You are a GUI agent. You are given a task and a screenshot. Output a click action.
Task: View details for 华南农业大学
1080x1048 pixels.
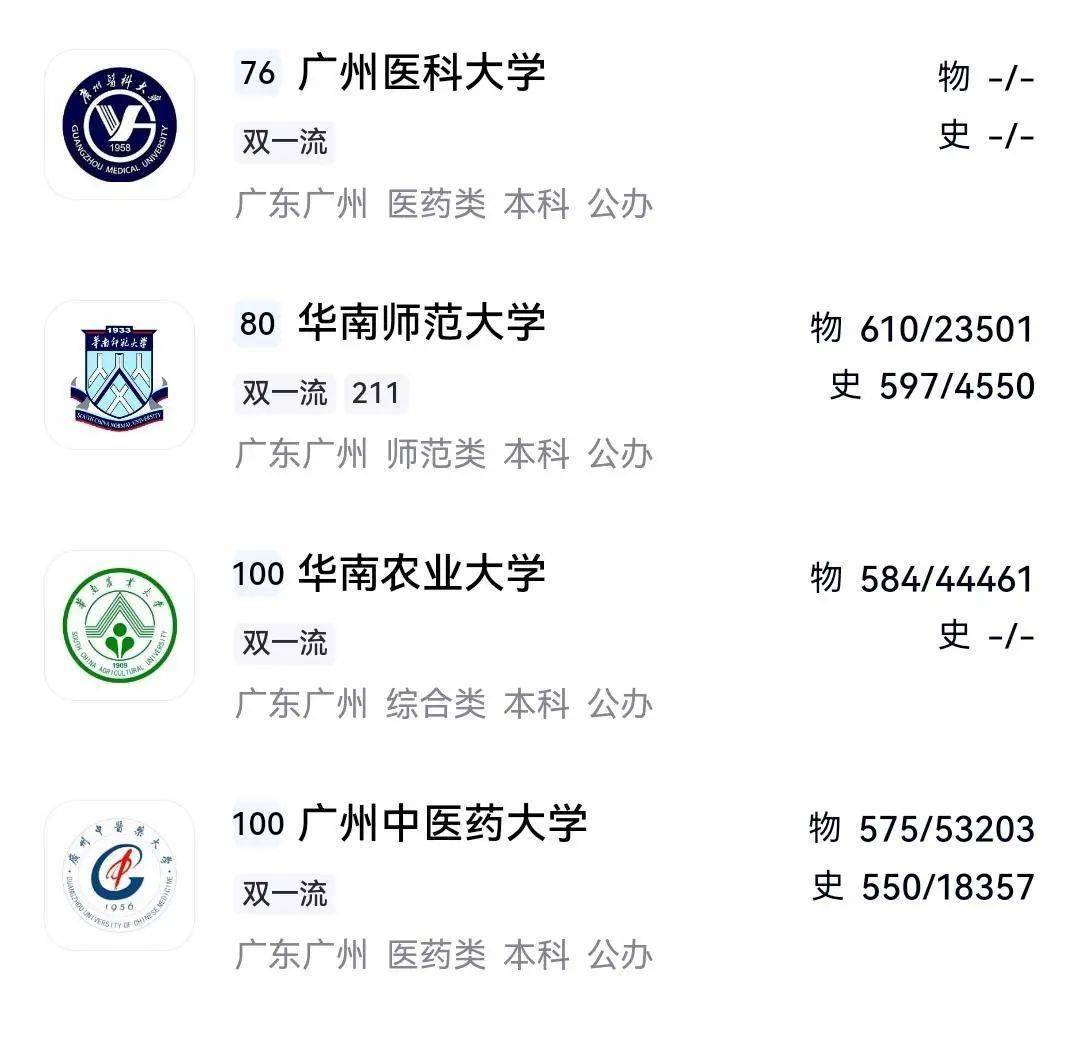(421, 573)
